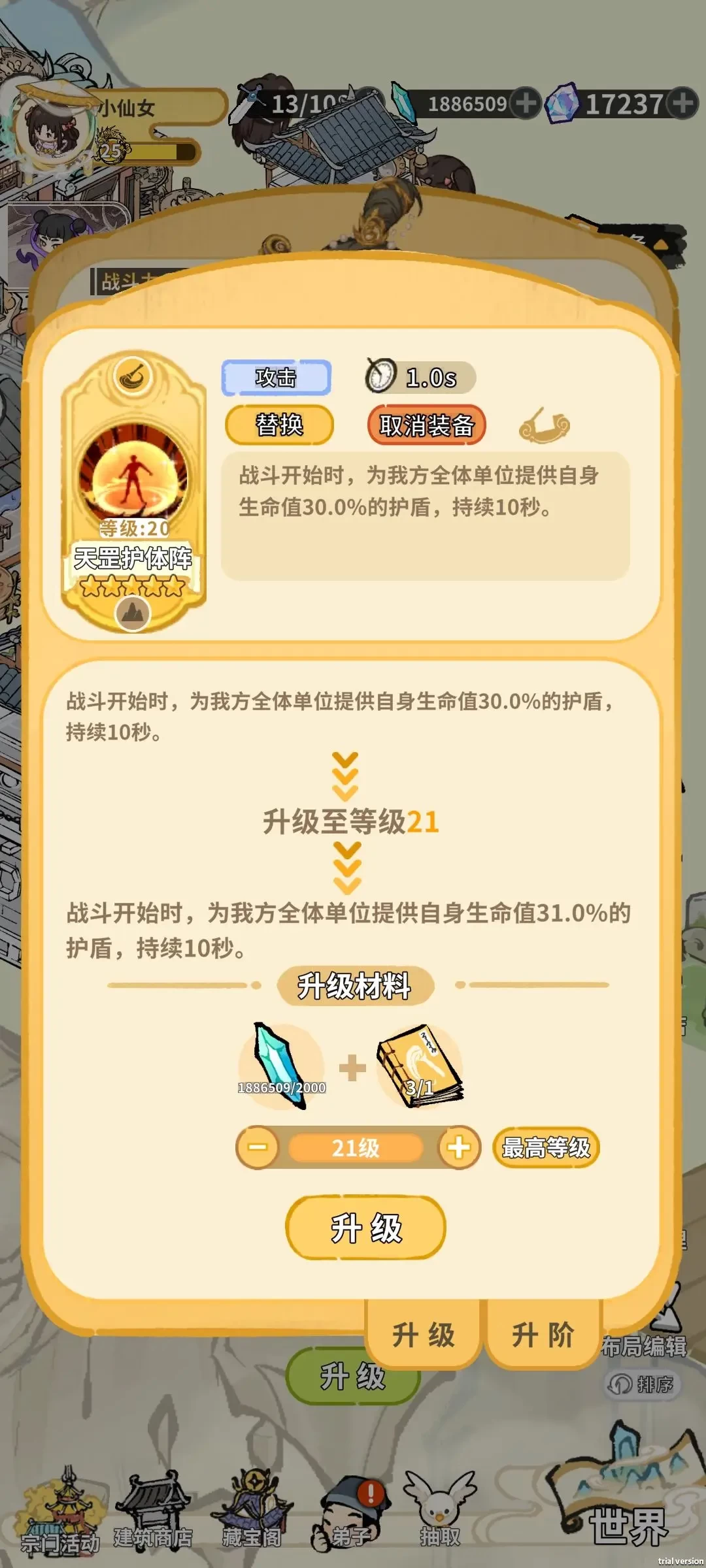Confirm upgrade with yellow 升级 button
The width and height of the screenshot is (706, 1568).
[365, 1228]
